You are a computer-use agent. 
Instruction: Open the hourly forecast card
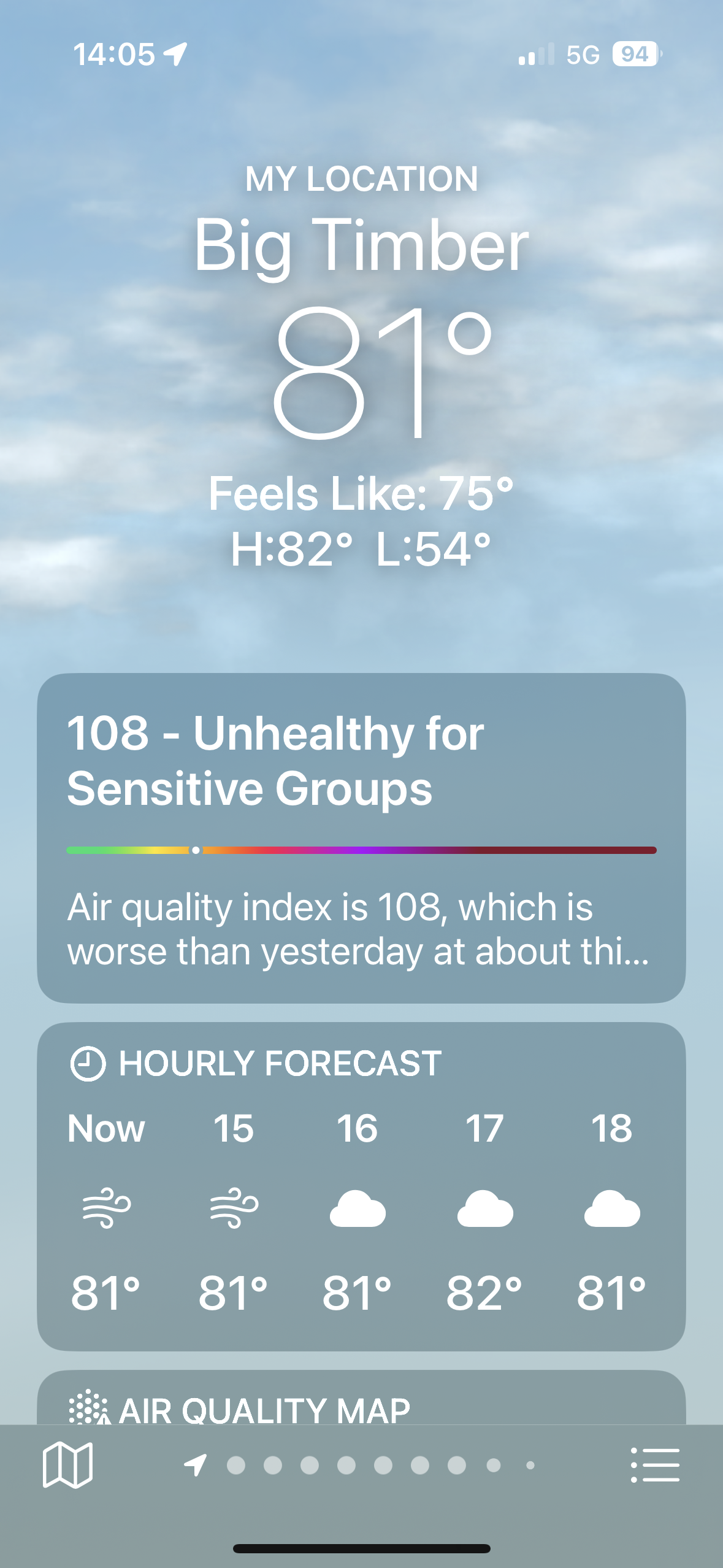[x=361, y=1185]
